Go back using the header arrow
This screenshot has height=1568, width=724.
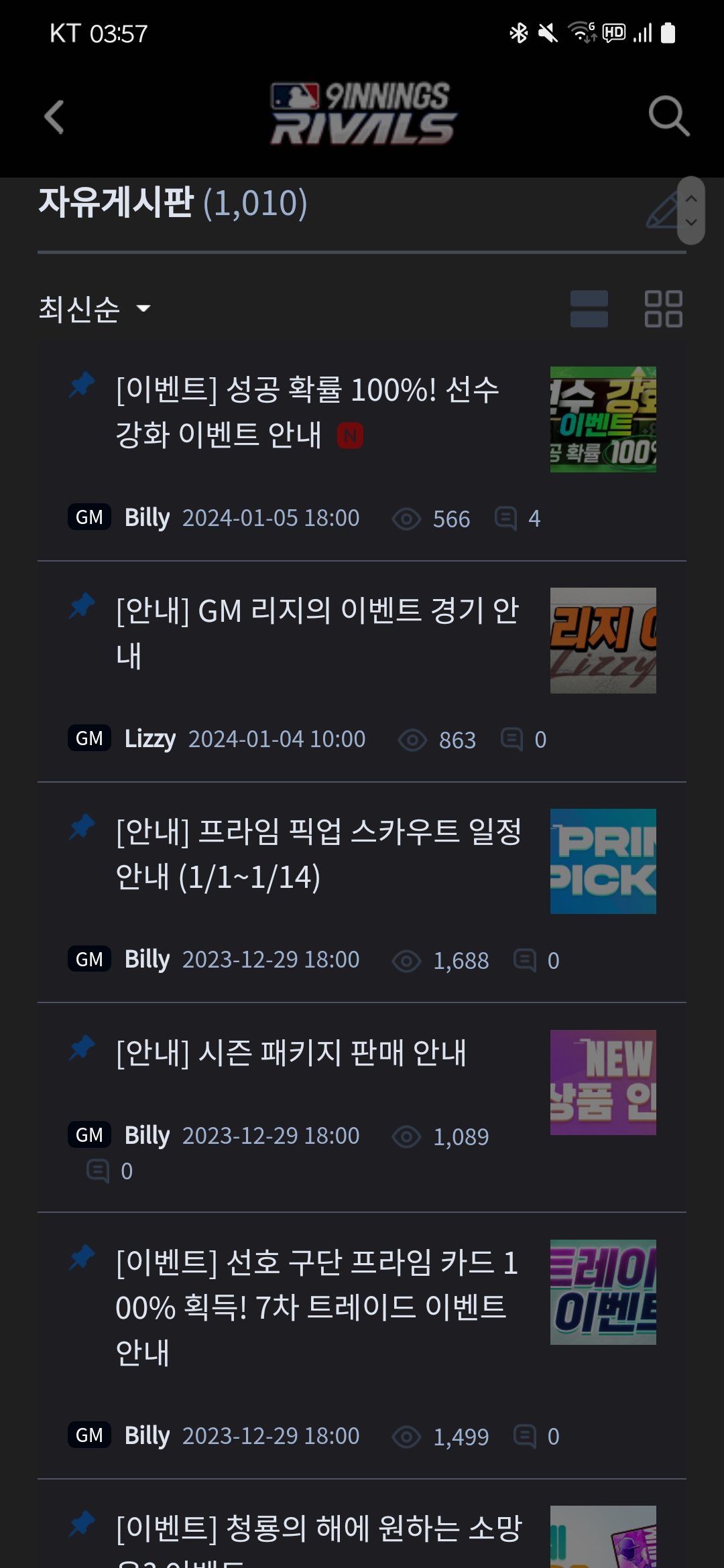(54, 117)
